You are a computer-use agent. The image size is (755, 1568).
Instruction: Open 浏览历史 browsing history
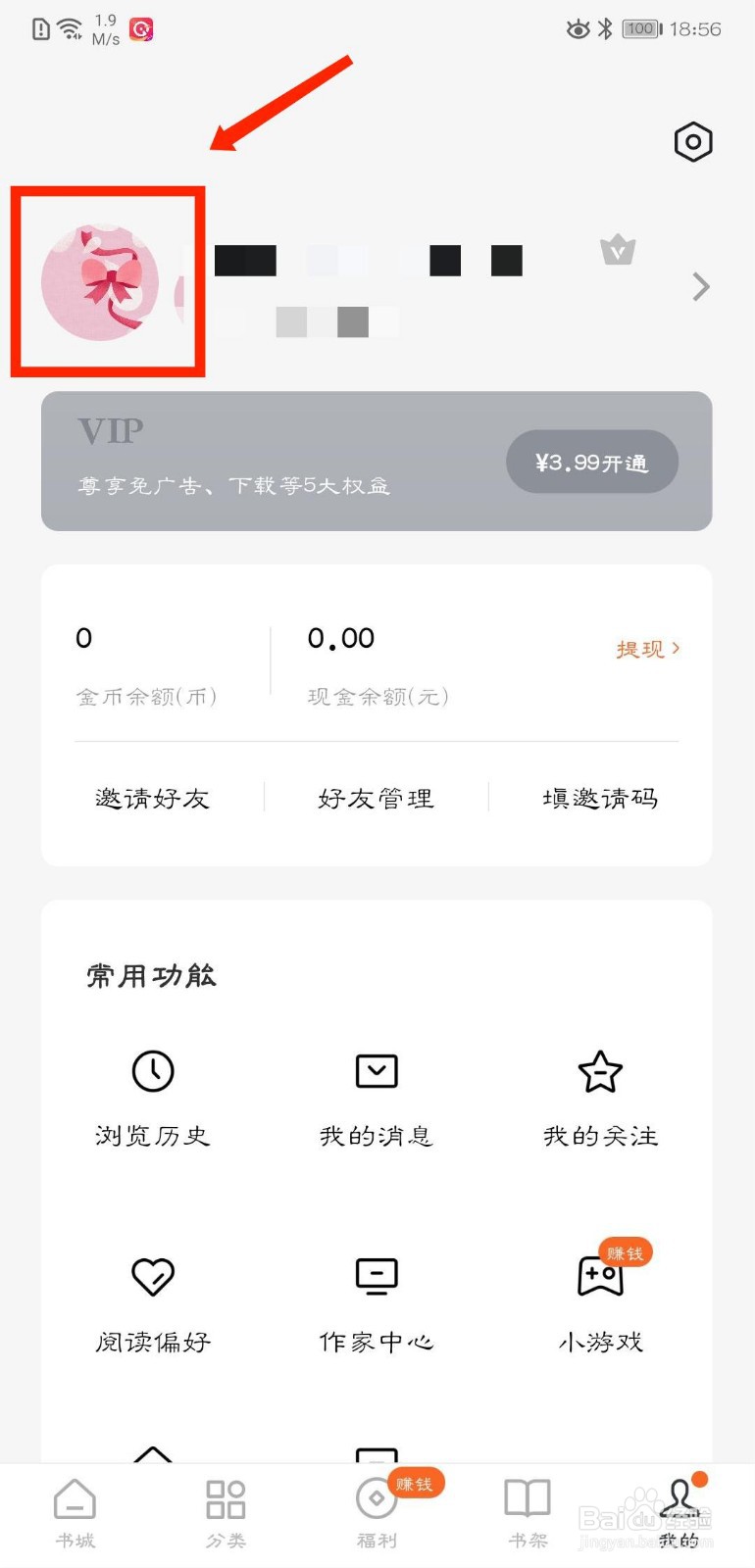pos(153,1098)
